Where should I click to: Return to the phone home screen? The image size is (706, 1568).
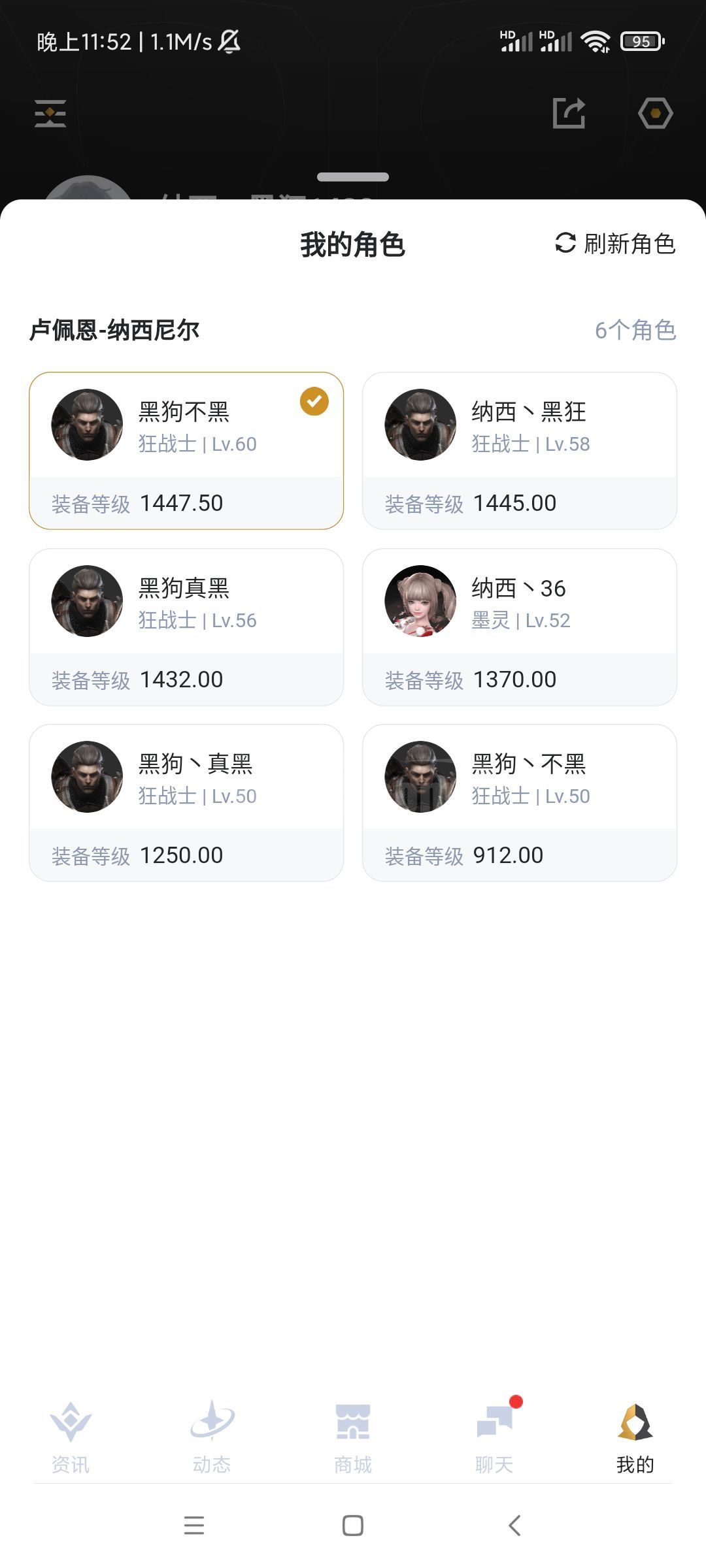click(x=353, y=1526)
